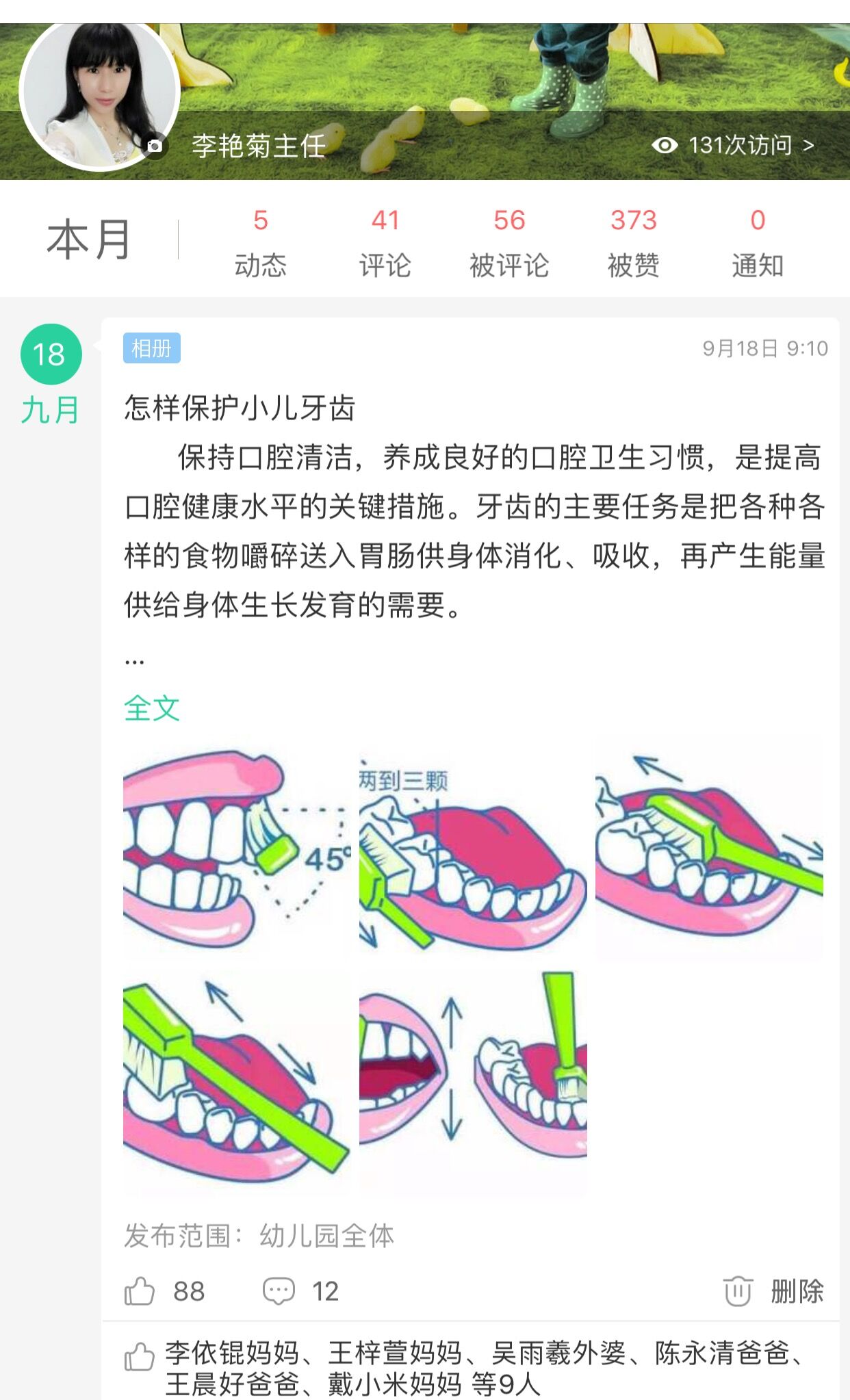Open the 45° toothbrush angle image
The width and height of the screenshot is (850, 1400).
(x=237, y=847)
